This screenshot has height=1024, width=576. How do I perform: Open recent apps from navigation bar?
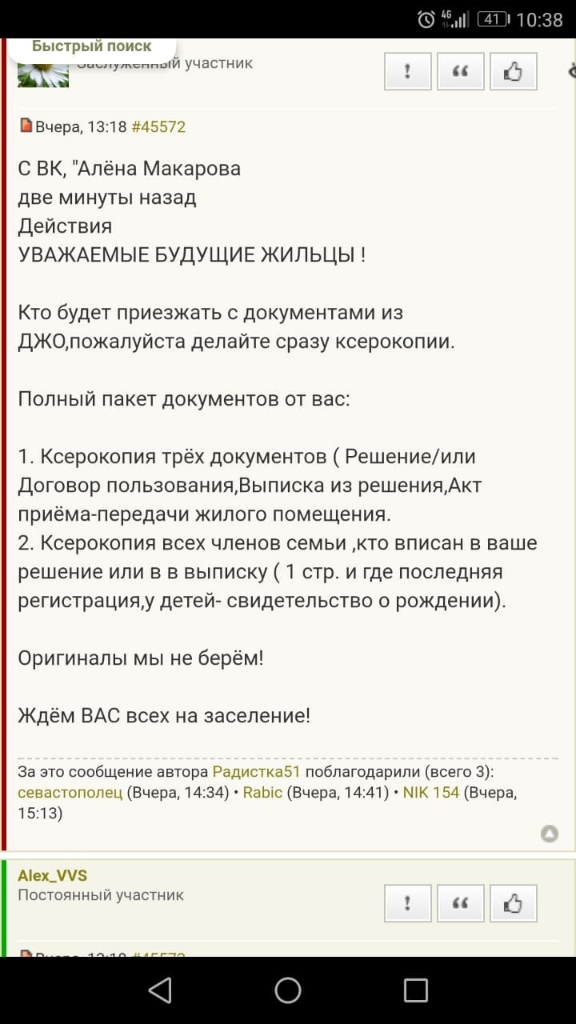[x=415, y=990]
